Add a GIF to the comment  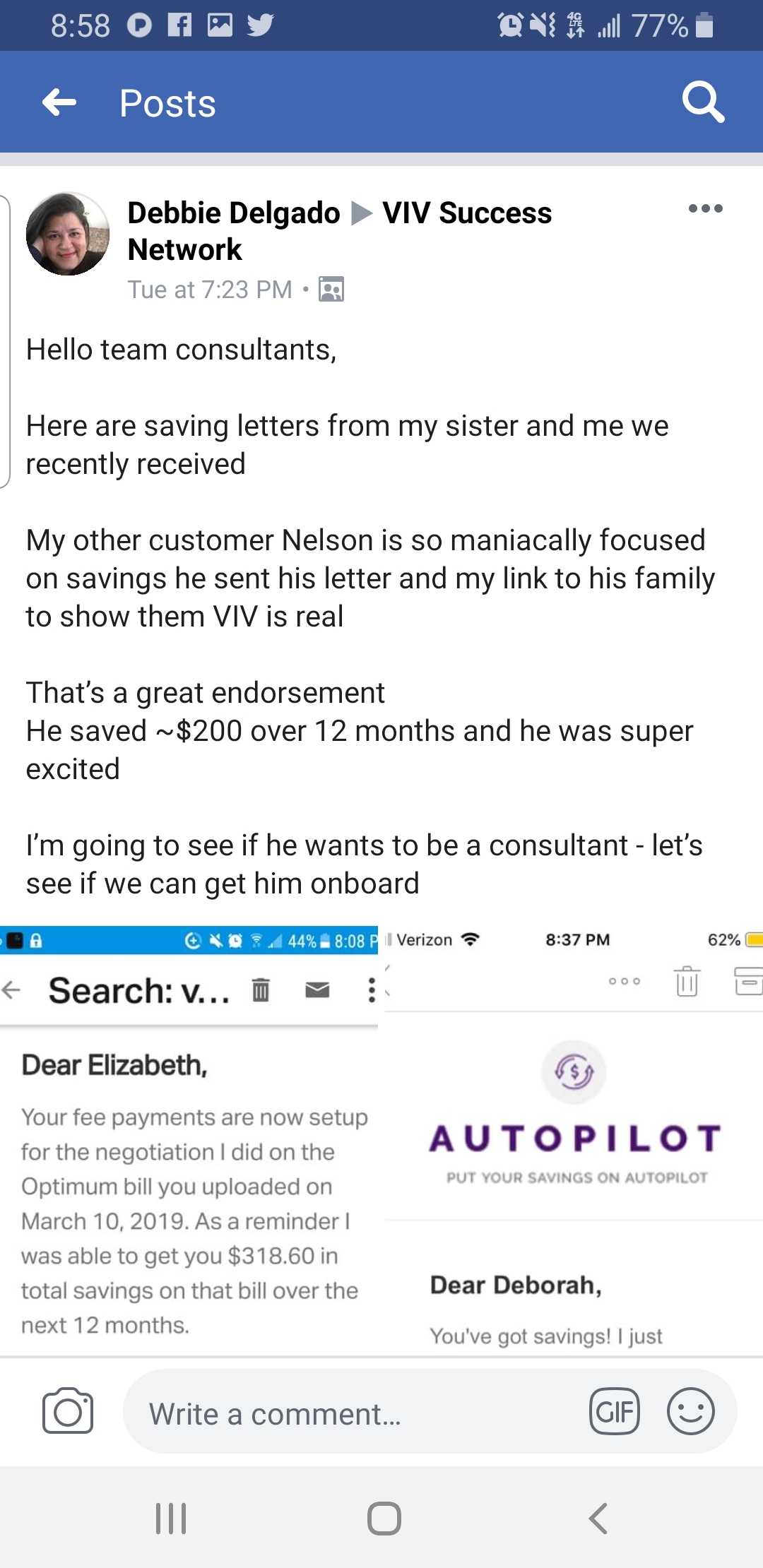pos(614,1411)
